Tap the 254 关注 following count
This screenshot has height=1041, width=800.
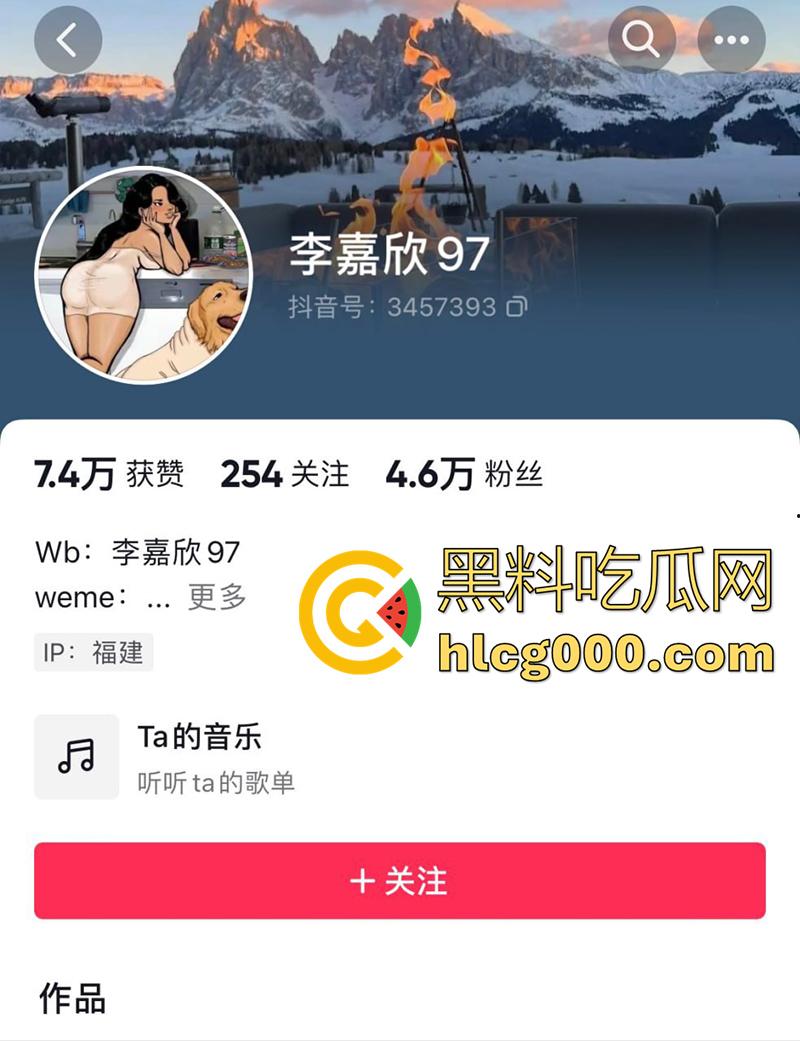coord(285,473)
